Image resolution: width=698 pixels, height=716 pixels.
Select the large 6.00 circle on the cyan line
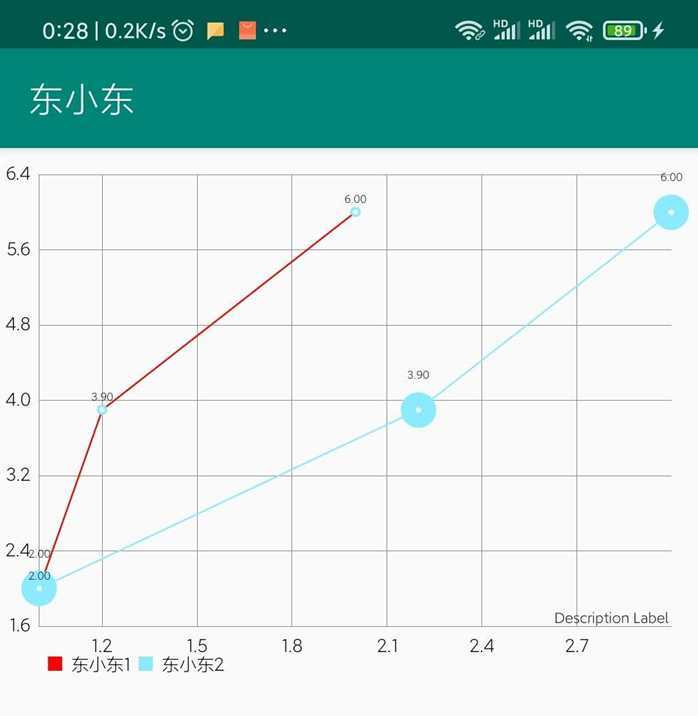click(670, 212)
